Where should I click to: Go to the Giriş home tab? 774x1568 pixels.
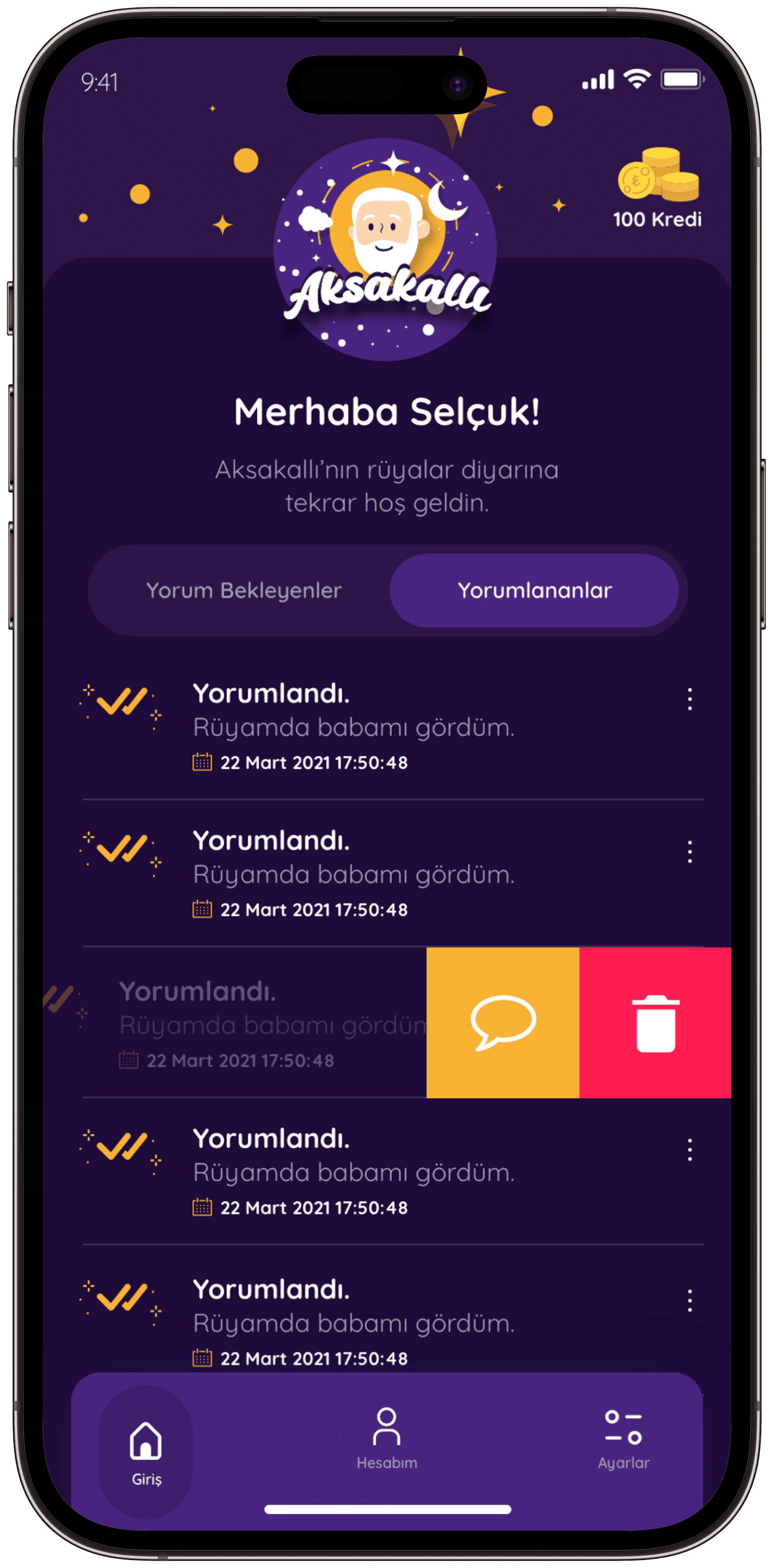click(146, 1452)
